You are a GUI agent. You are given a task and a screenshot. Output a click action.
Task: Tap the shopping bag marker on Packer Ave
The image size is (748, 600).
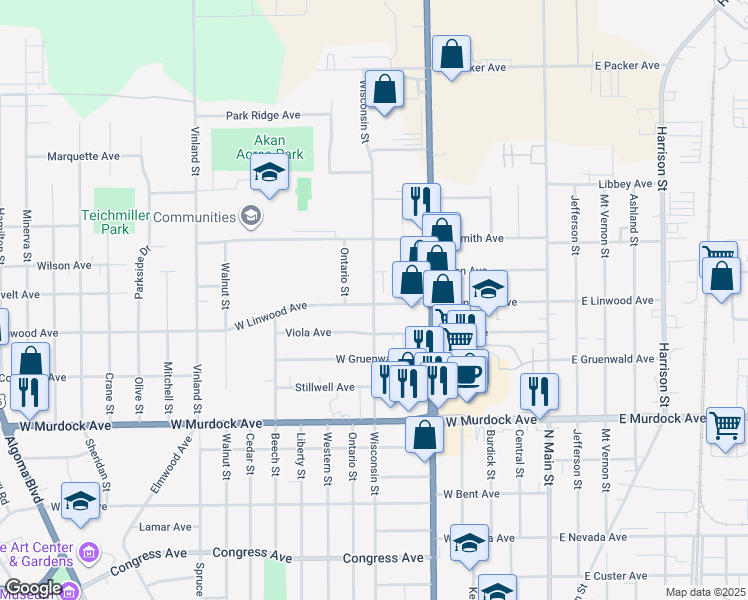(451, 54)
